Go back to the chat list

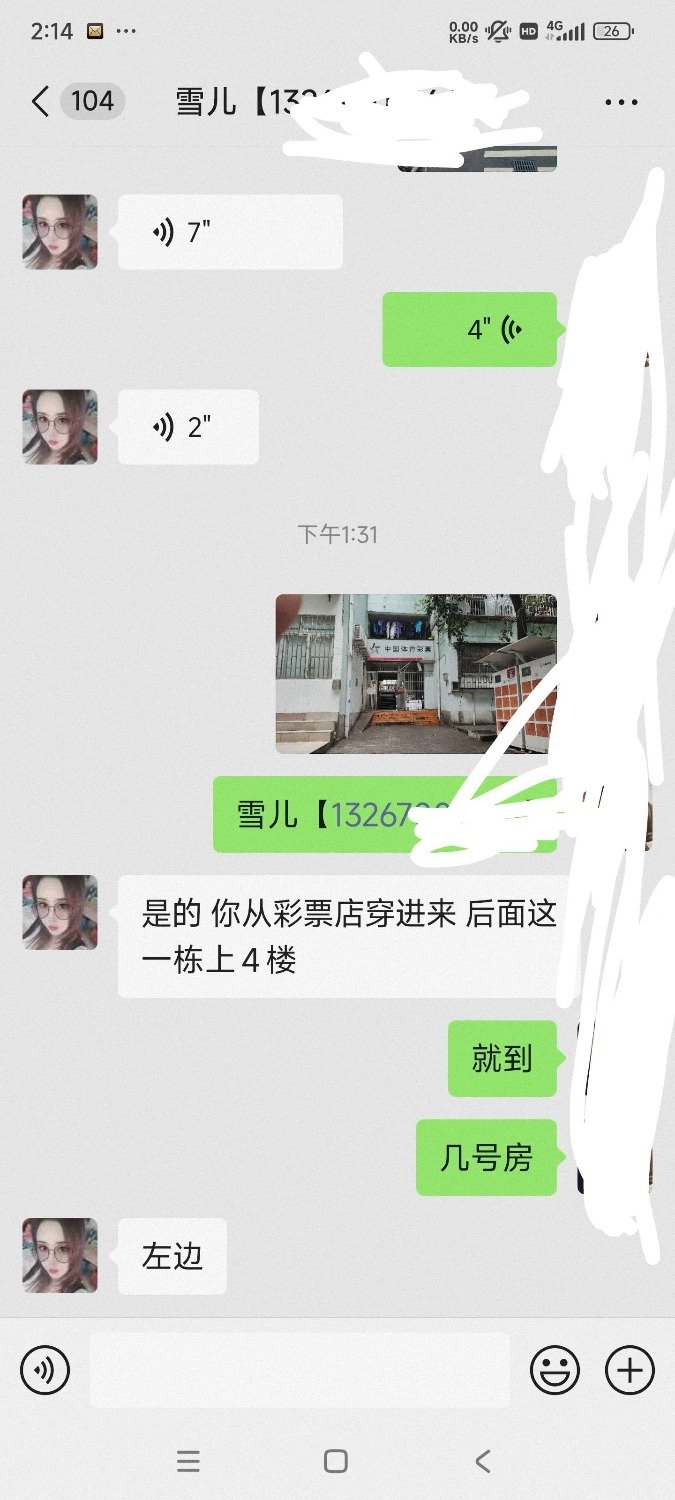pyautogui.click(x=40, y=102)
